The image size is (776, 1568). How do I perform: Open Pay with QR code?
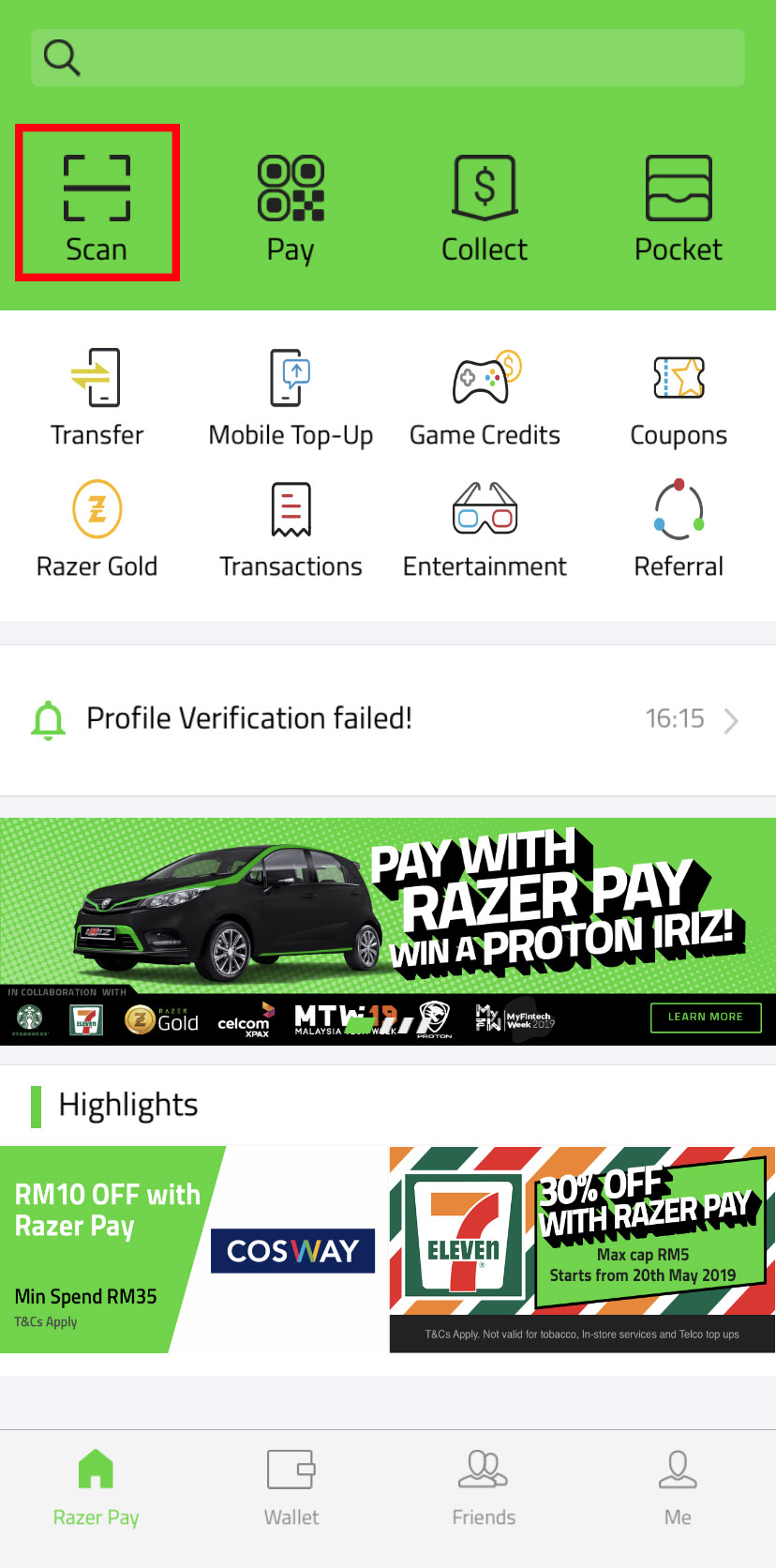[291, 208]
